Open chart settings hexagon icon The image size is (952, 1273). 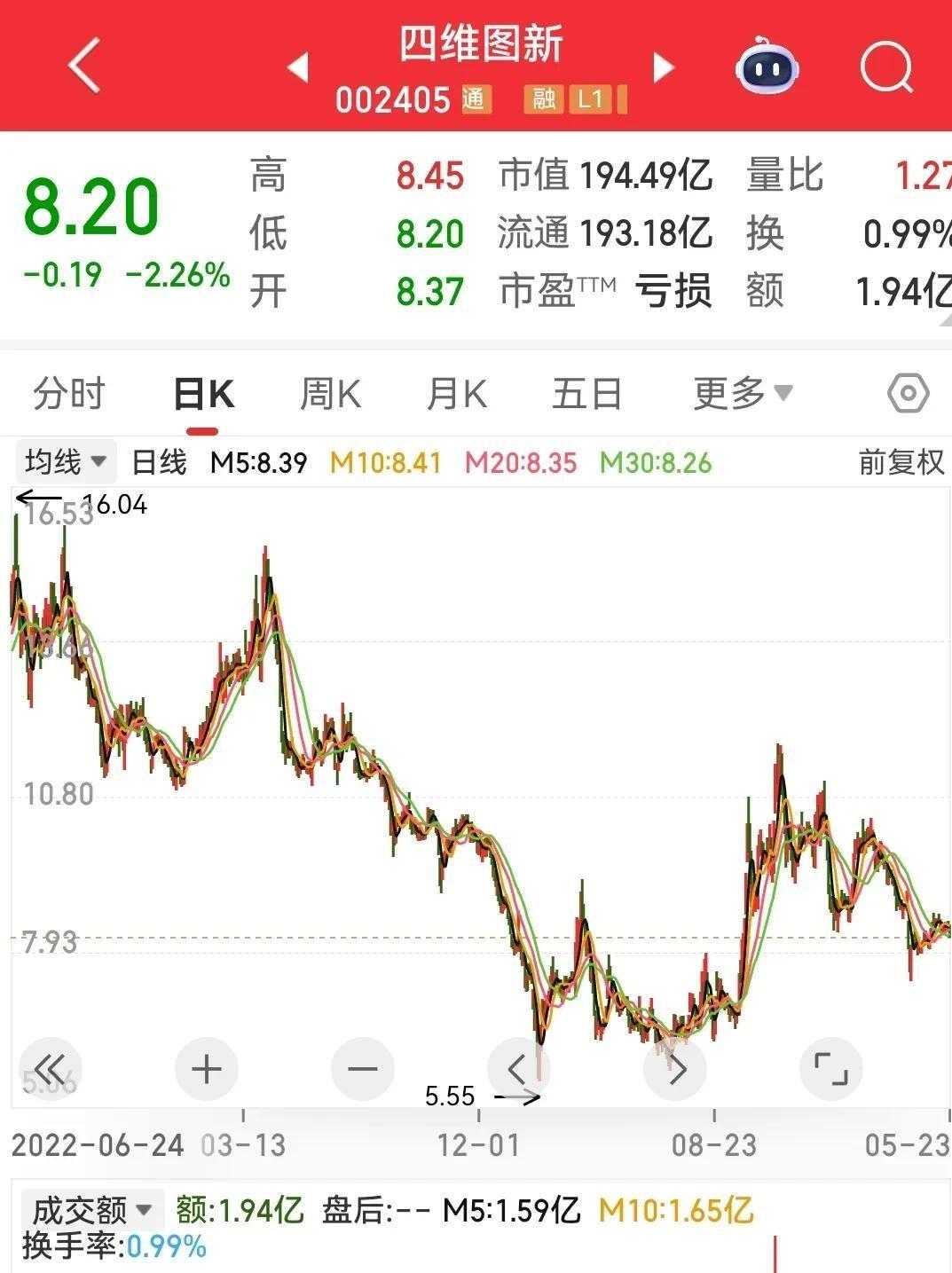908,393
